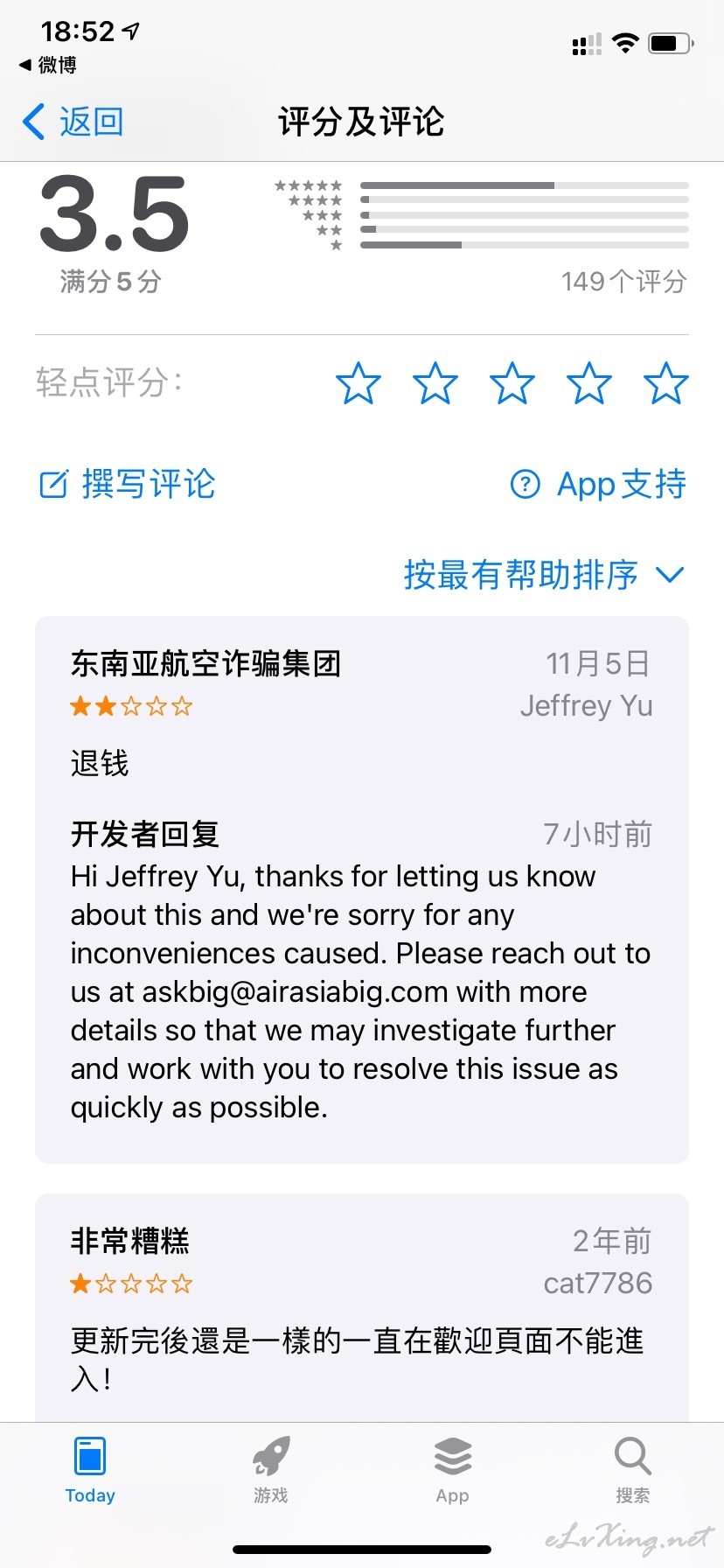Open Jeffrey Yu's review card
This screenshot has width=724, height=1568.
click(x=362, y=890)
